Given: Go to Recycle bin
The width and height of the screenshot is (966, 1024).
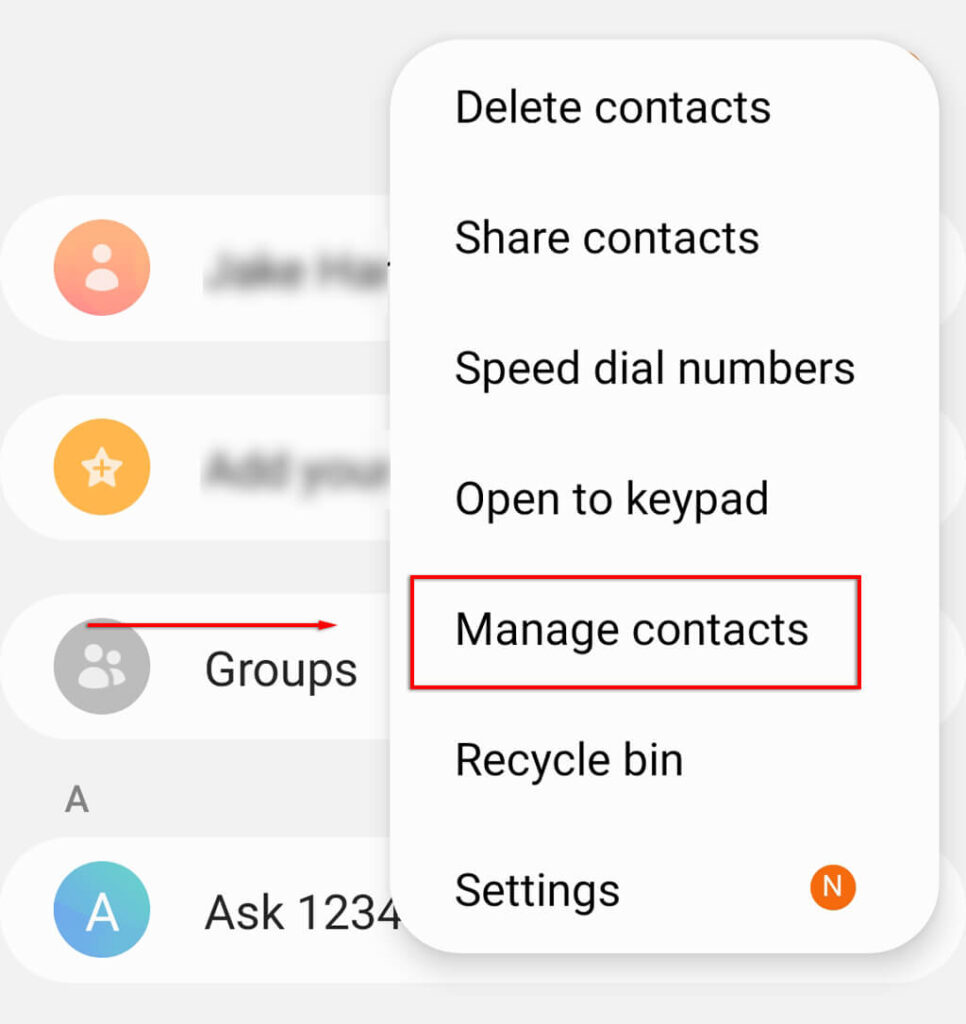Looking at the screenshot, I should pos(569,760).
